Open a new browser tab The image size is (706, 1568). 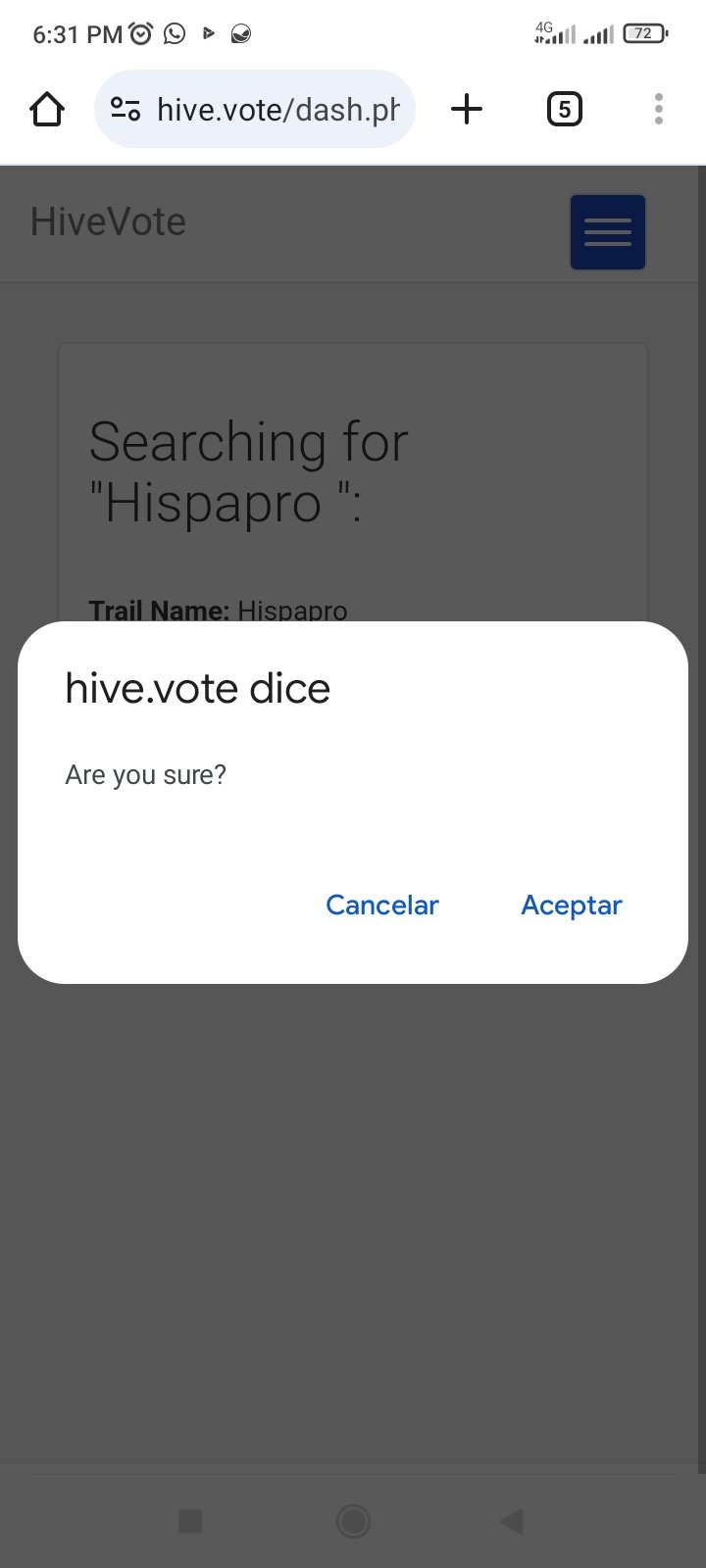467,109
